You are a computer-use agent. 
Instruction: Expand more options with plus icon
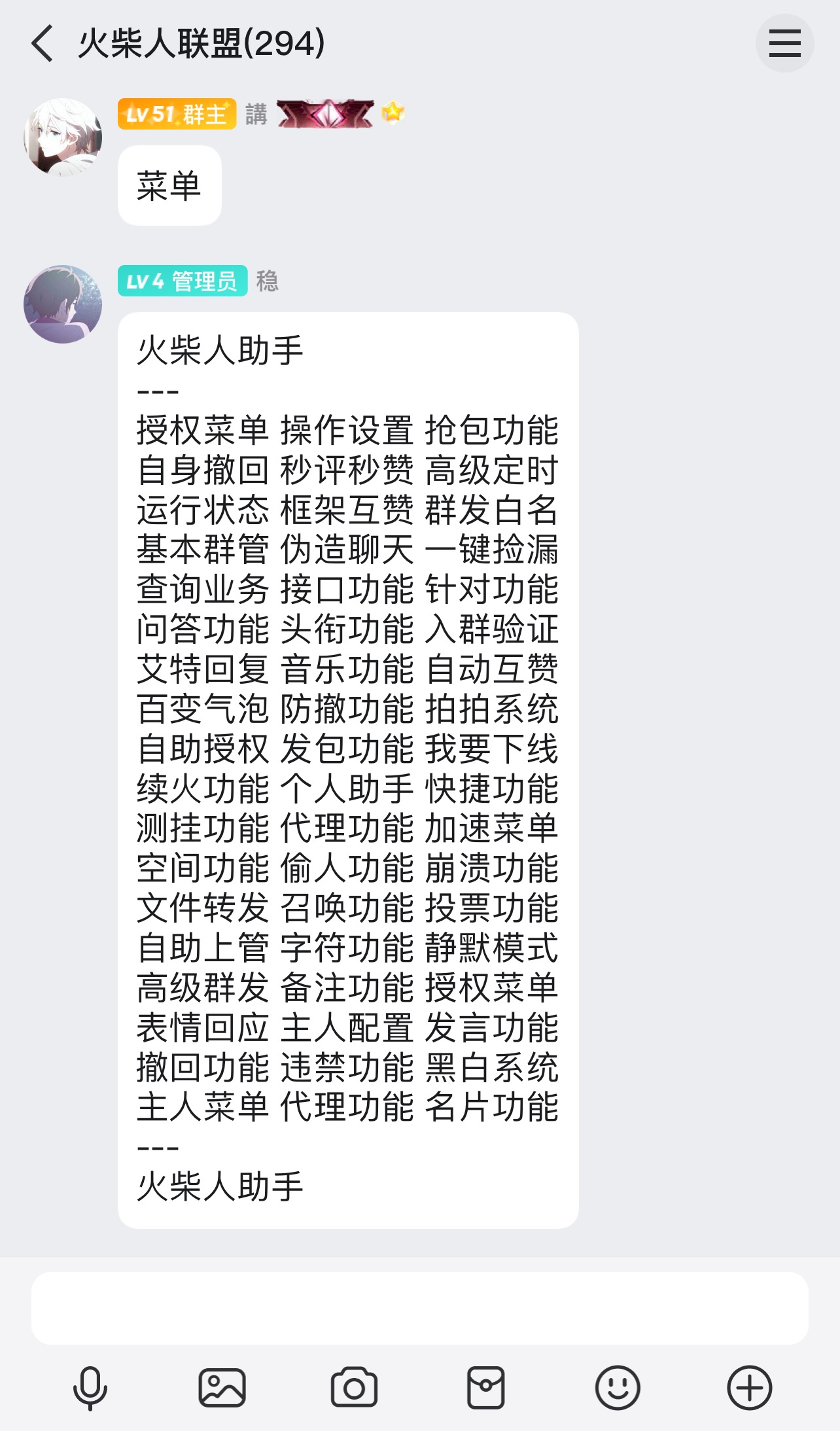750,1388
